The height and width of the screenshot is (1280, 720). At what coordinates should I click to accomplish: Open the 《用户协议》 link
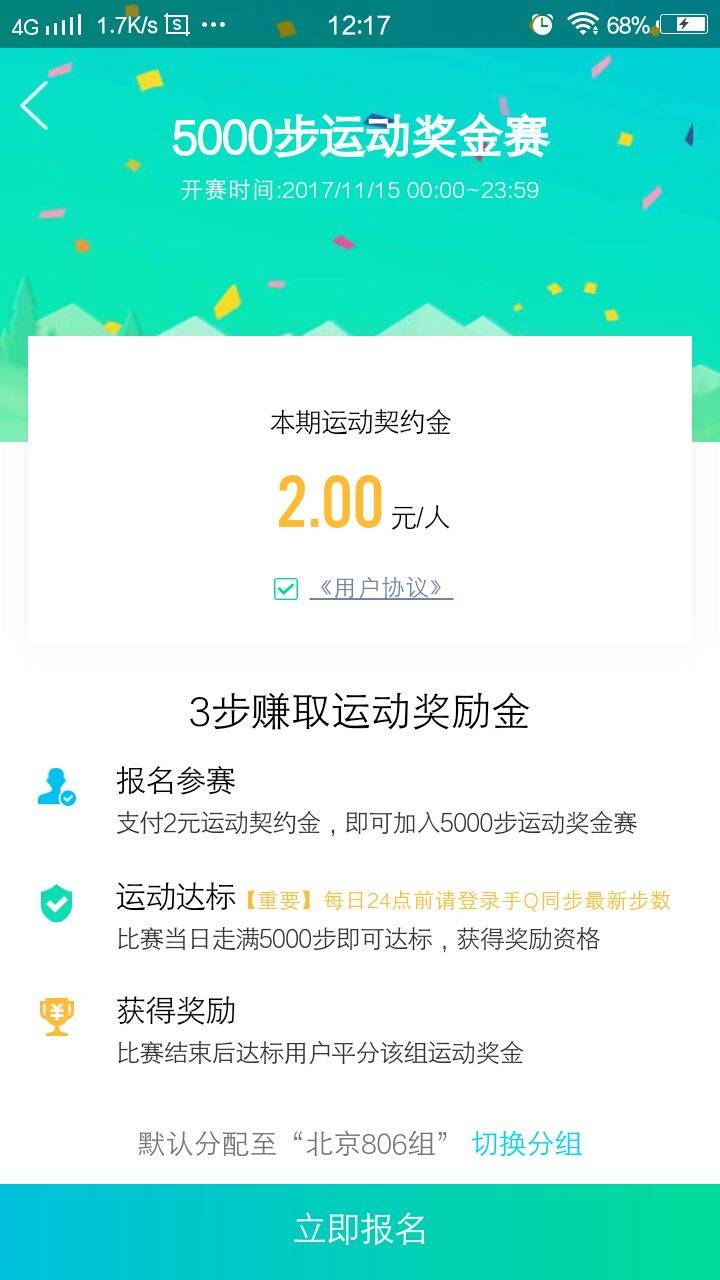pos(381,588)
